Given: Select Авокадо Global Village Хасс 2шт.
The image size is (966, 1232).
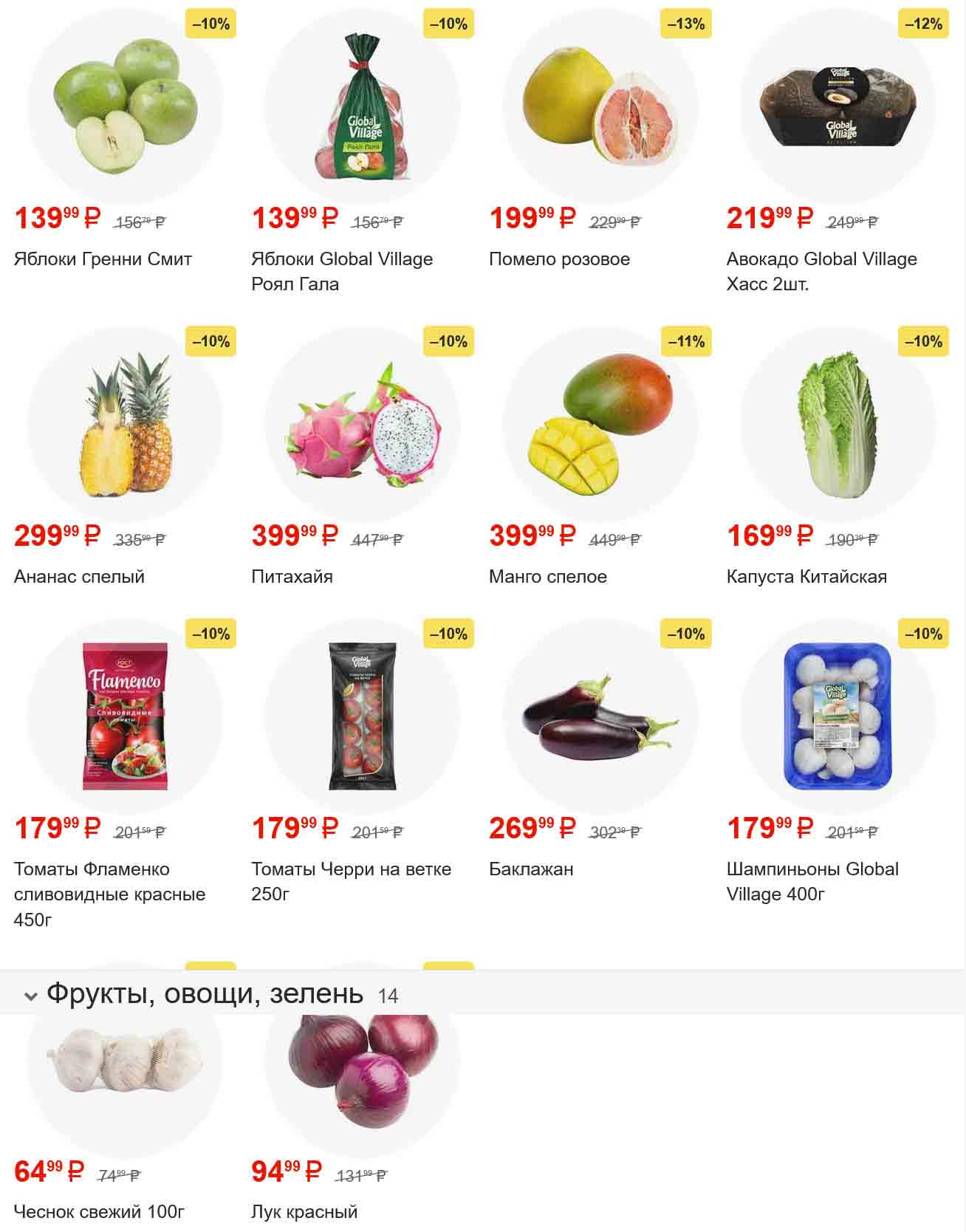Looking at the screenshot, I should coord(837,108).
